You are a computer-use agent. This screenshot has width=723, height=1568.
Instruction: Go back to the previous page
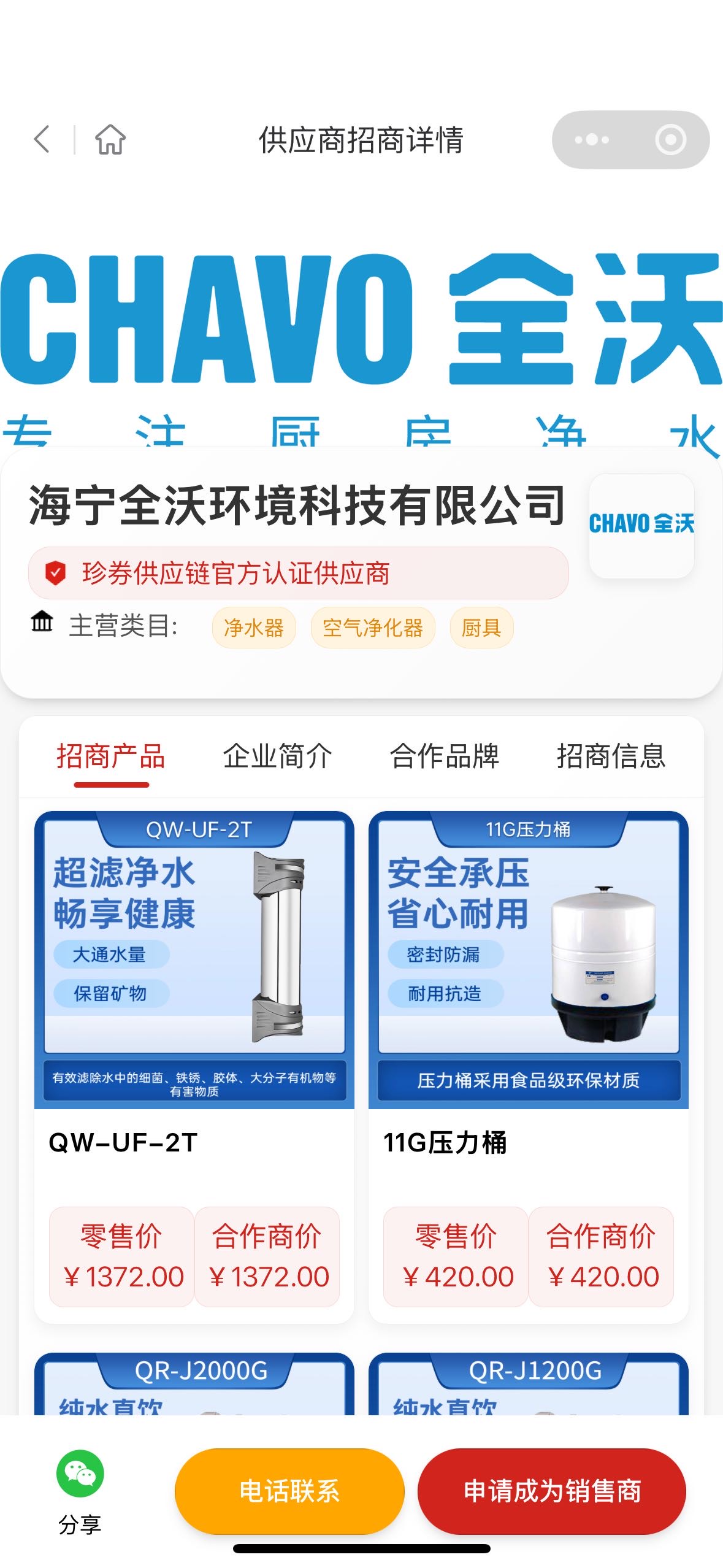click(42, 139)
